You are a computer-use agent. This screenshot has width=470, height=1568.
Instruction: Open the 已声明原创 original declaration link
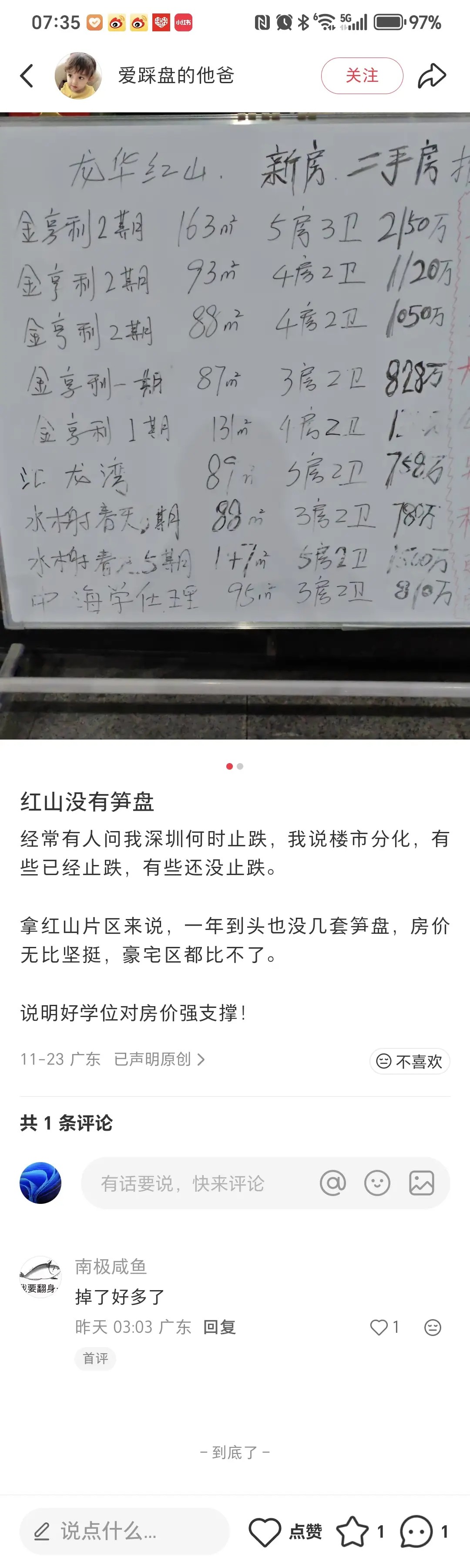tap(159, 1060)
